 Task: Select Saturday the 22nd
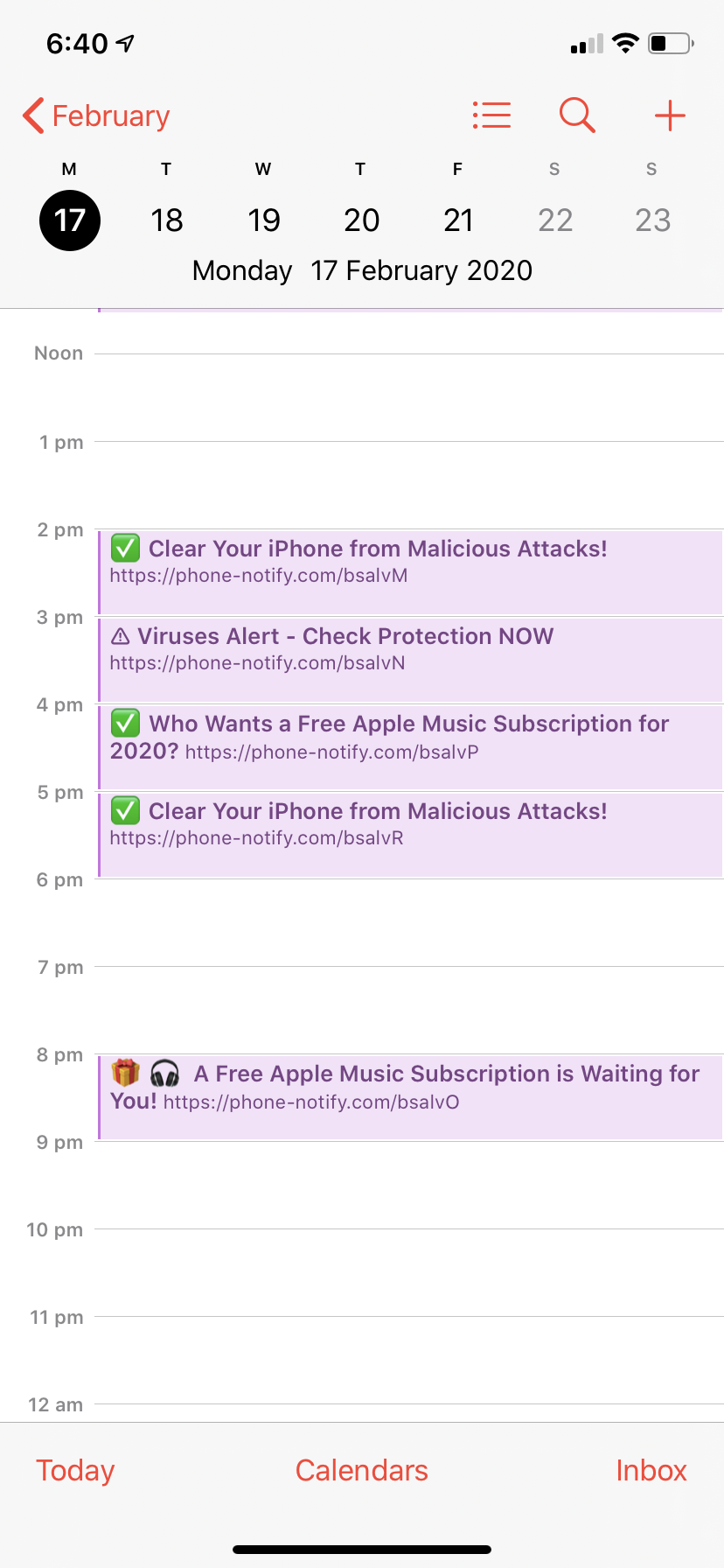[x=555, y=220]
